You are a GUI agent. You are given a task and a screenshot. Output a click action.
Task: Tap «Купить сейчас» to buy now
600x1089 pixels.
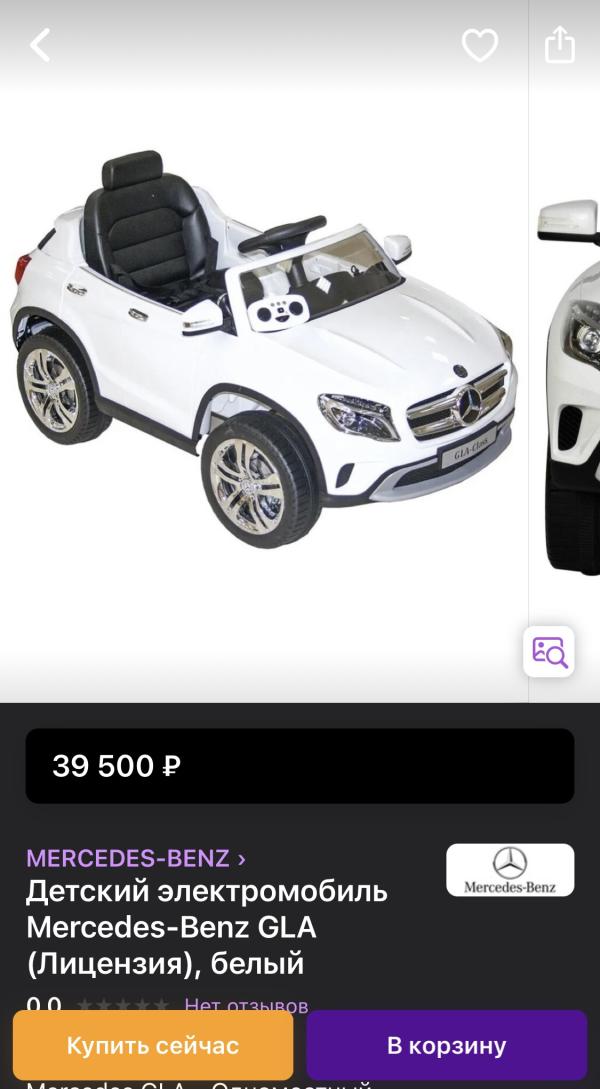point(153,1045)
